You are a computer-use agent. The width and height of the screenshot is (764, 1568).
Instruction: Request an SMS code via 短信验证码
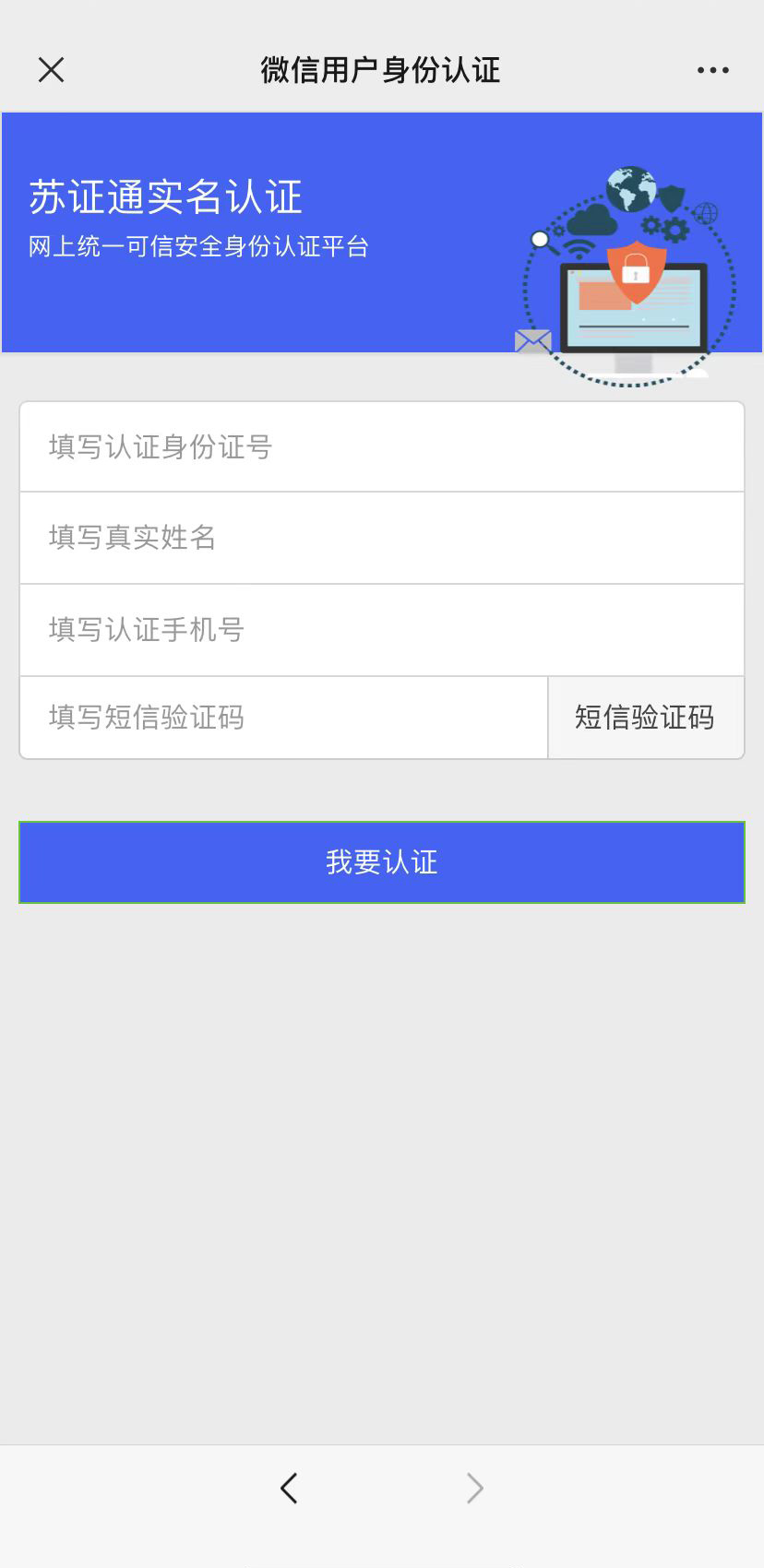click(x=645, y=718)
